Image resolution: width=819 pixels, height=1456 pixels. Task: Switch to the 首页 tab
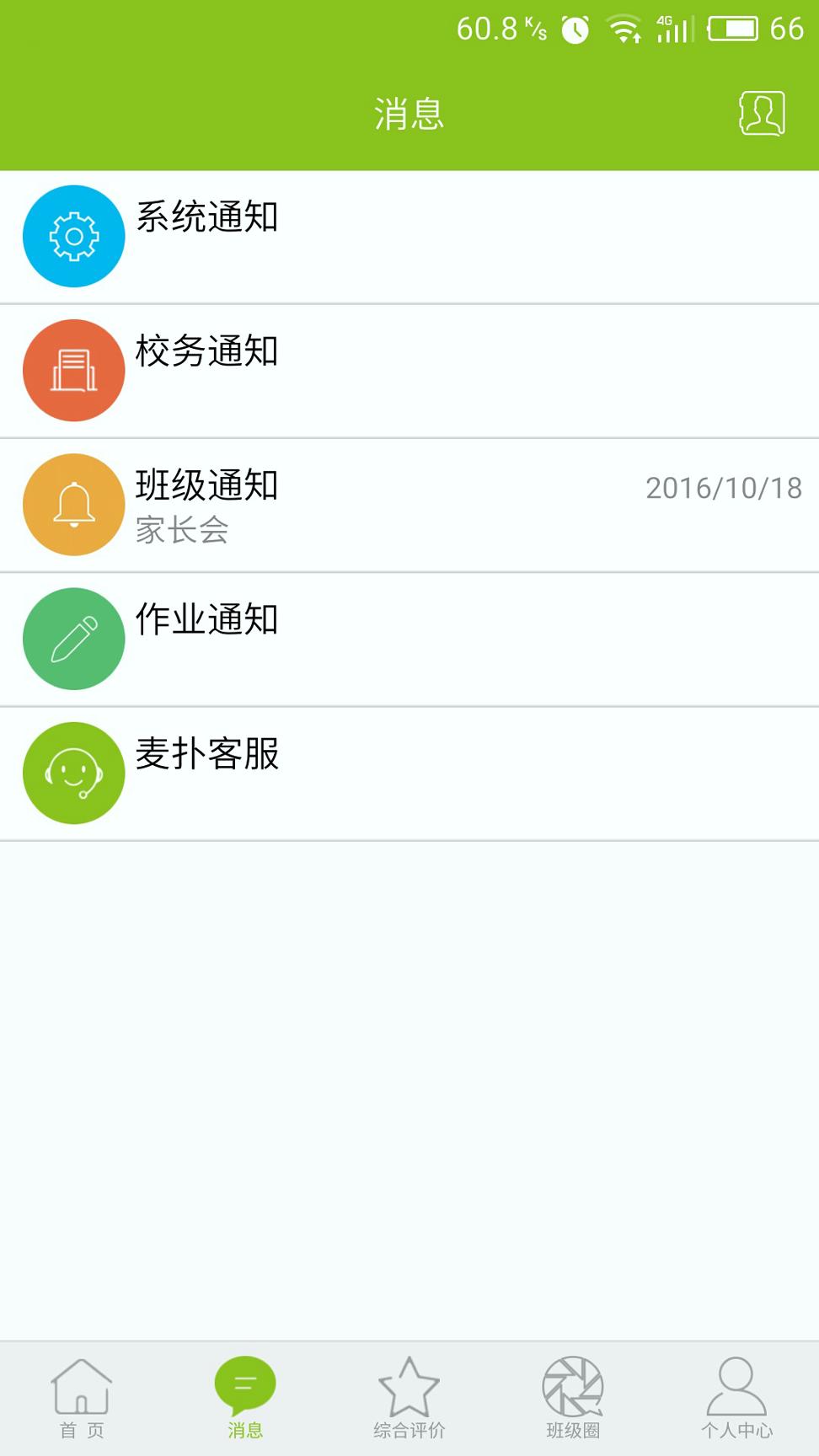(x=82, y=1399)
